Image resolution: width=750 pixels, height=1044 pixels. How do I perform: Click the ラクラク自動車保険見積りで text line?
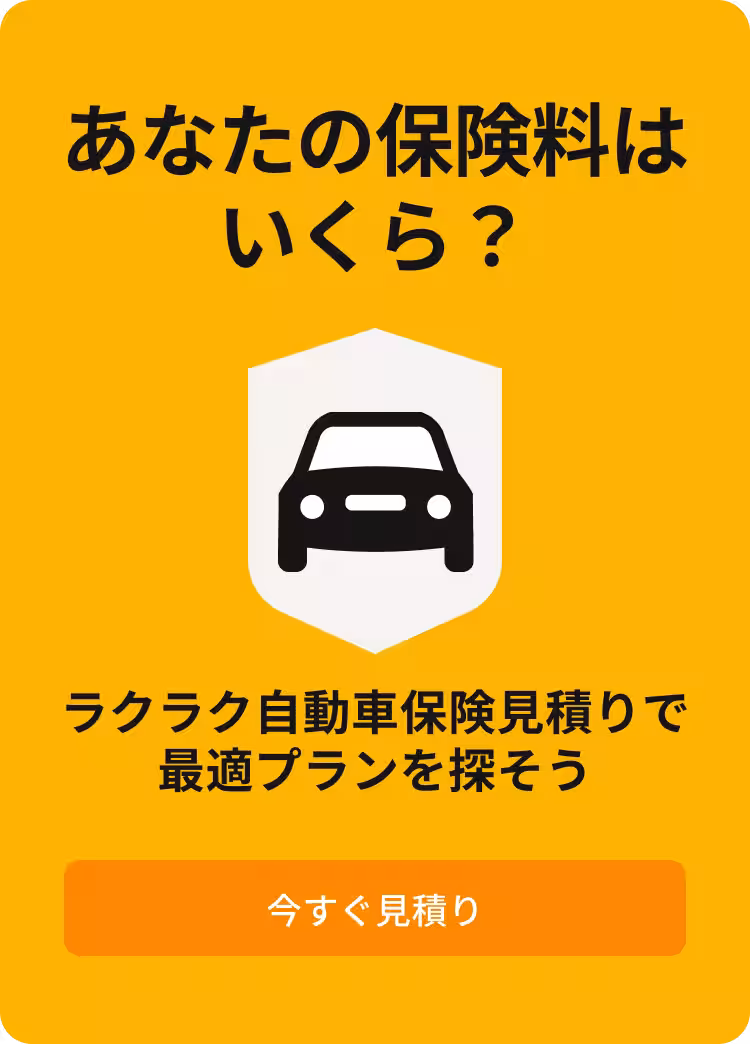coord(375,710)
